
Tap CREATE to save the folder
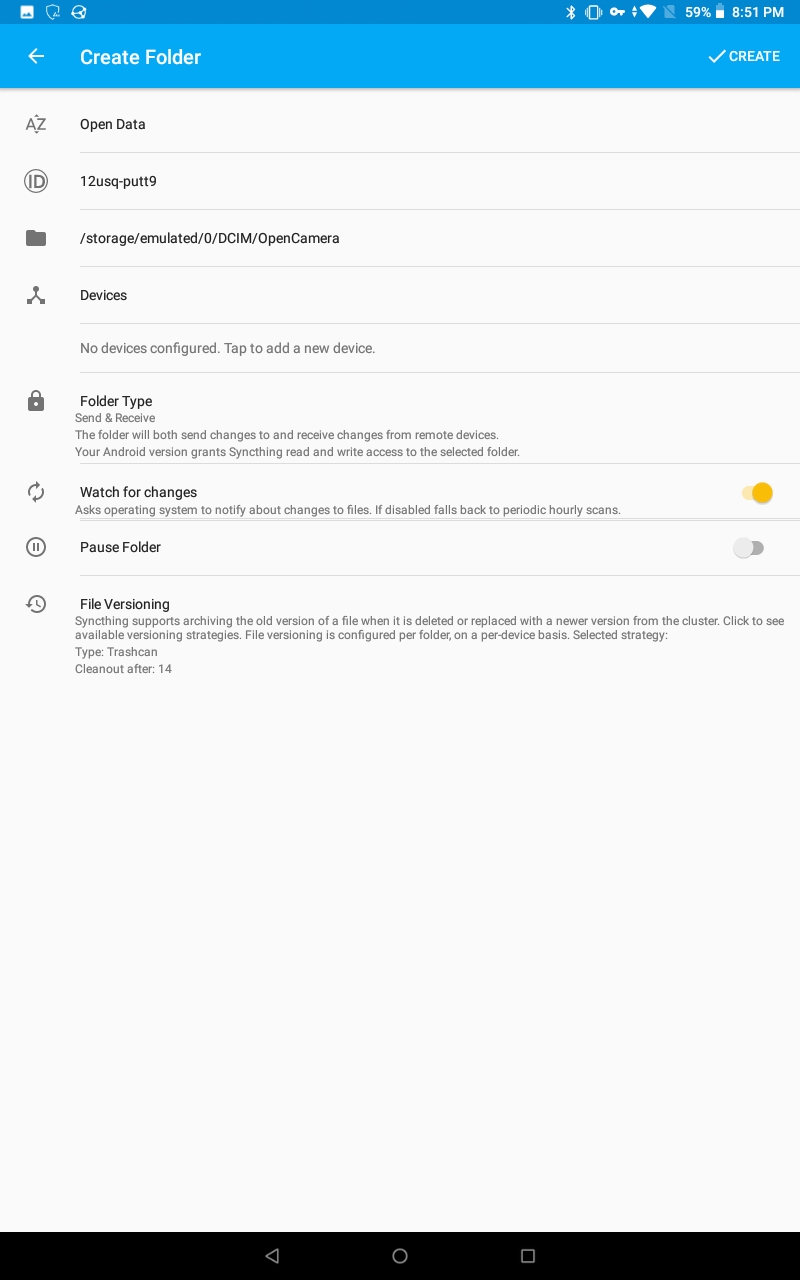(744, 57)
